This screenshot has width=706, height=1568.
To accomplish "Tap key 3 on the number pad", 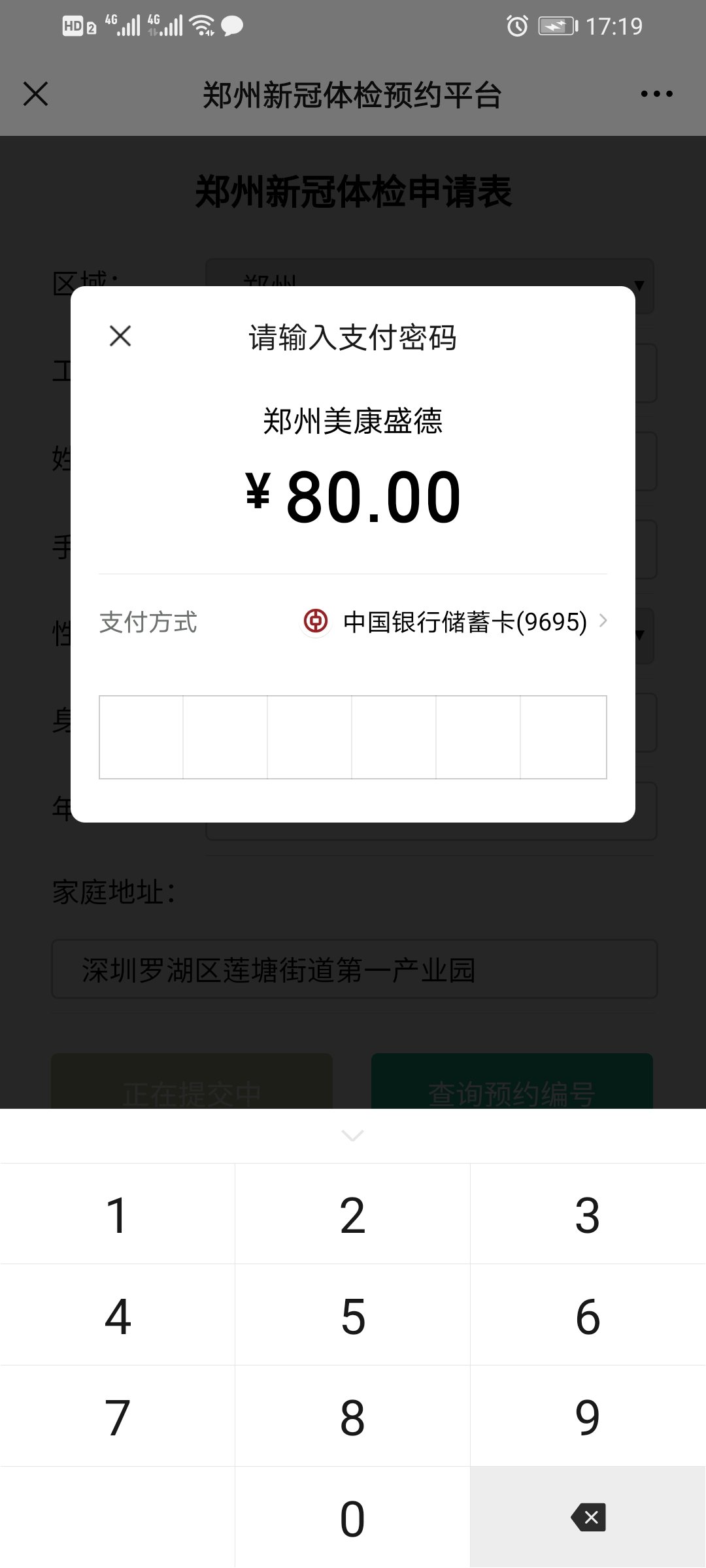I will click(x=588, y=1215).
